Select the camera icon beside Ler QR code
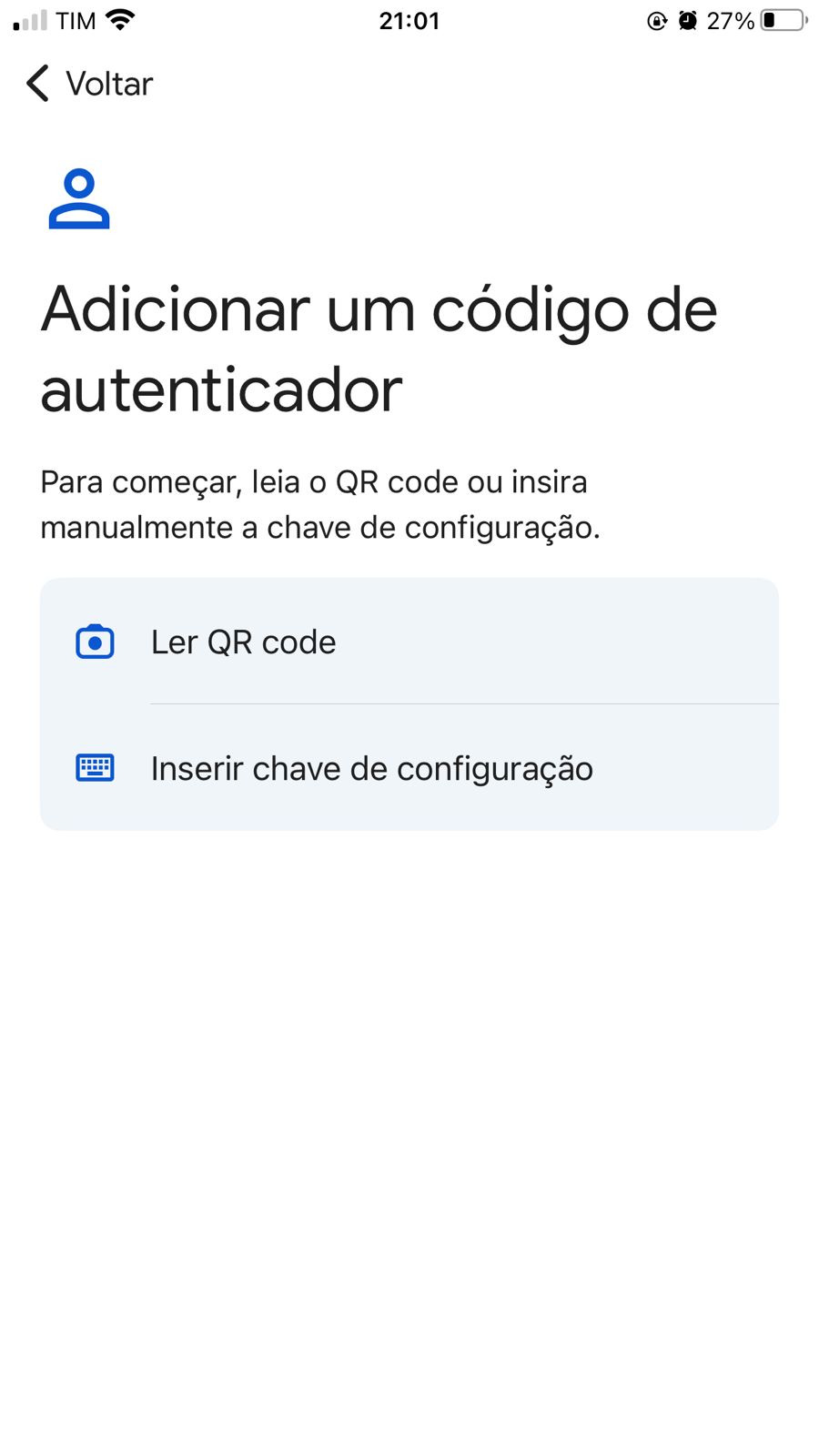This screenshot has width=819, height=1456. [95, 641]
